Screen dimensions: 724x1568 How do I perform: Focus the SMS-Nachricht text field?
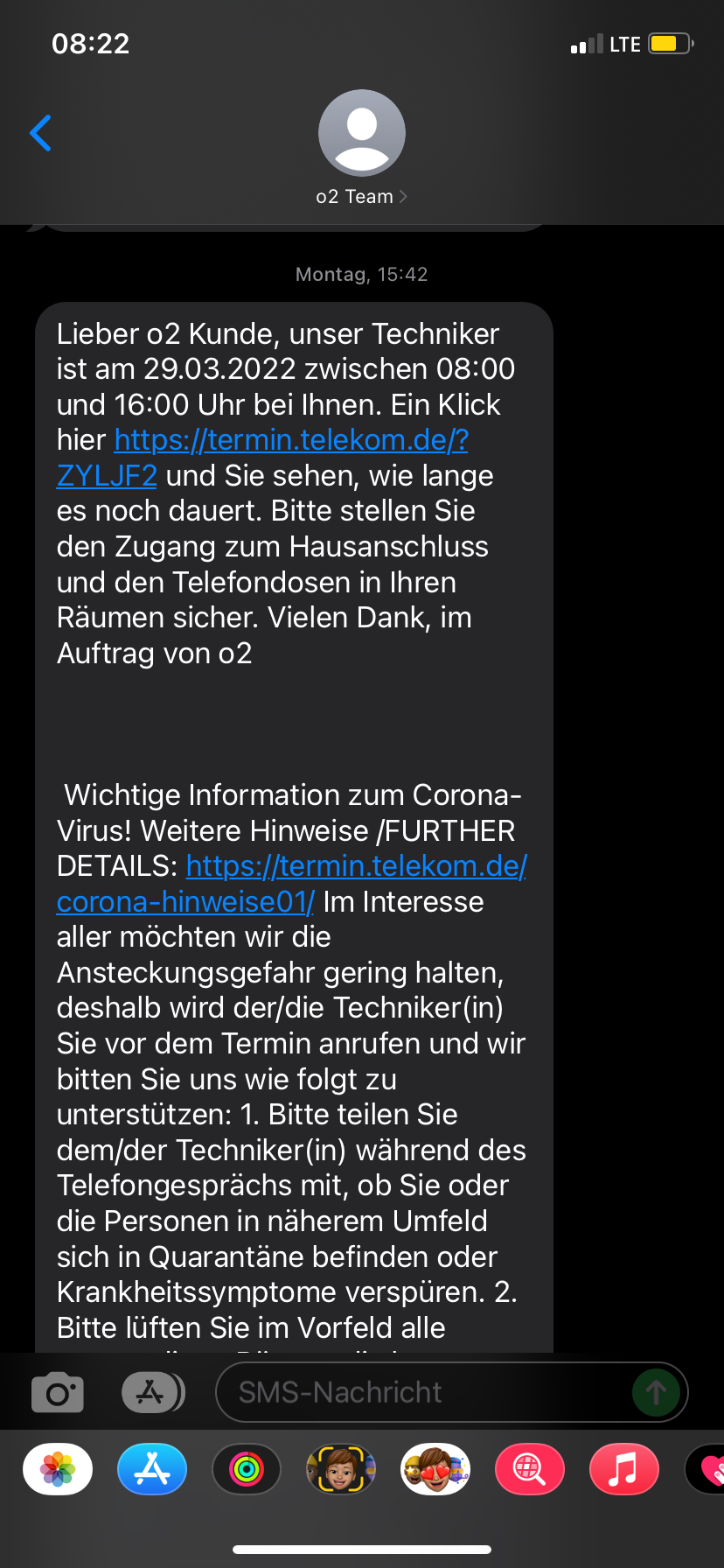click(x=420, y=1392)
